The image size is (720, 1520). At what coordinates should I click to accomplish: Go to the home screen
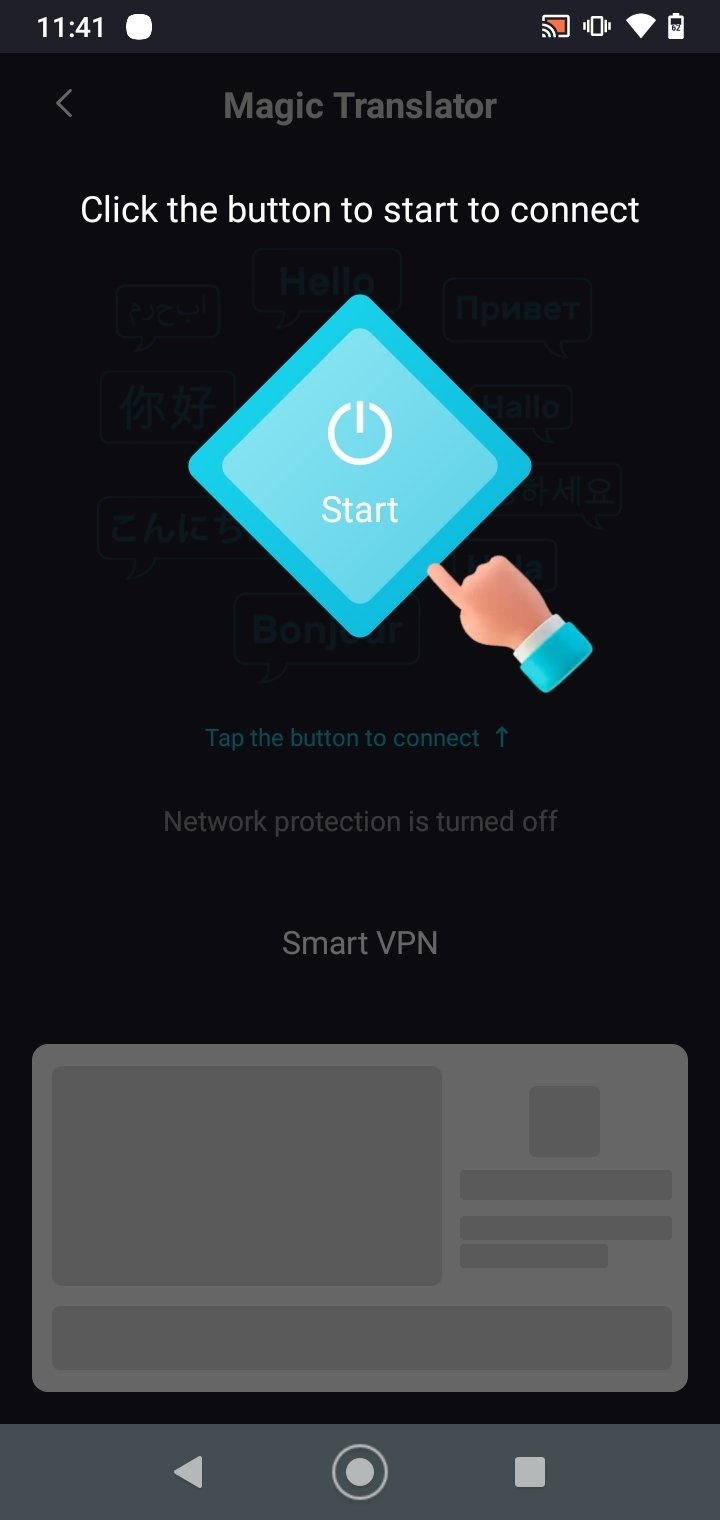360,1472
